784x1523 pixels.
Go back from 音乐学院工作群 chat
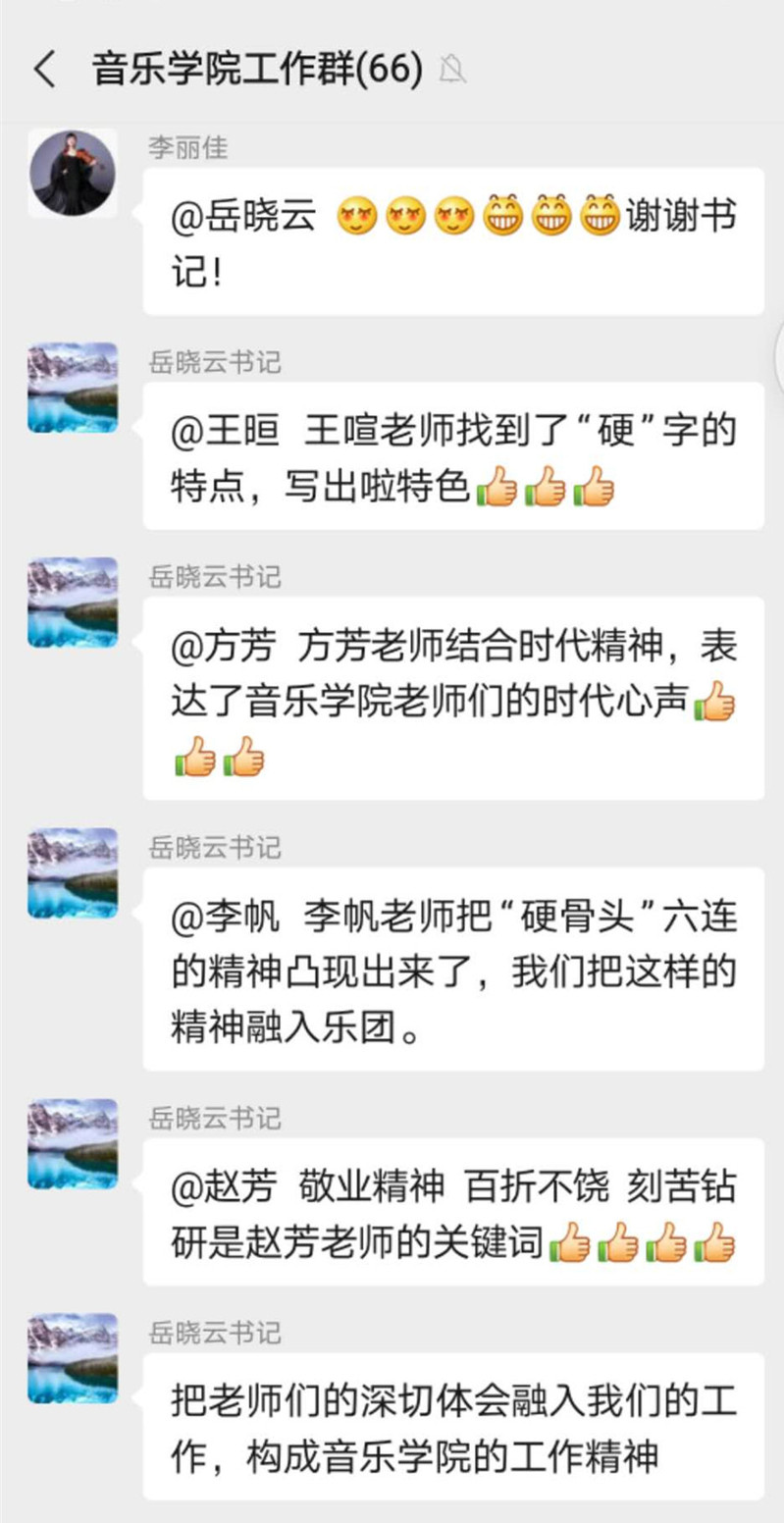pos(45,71)
